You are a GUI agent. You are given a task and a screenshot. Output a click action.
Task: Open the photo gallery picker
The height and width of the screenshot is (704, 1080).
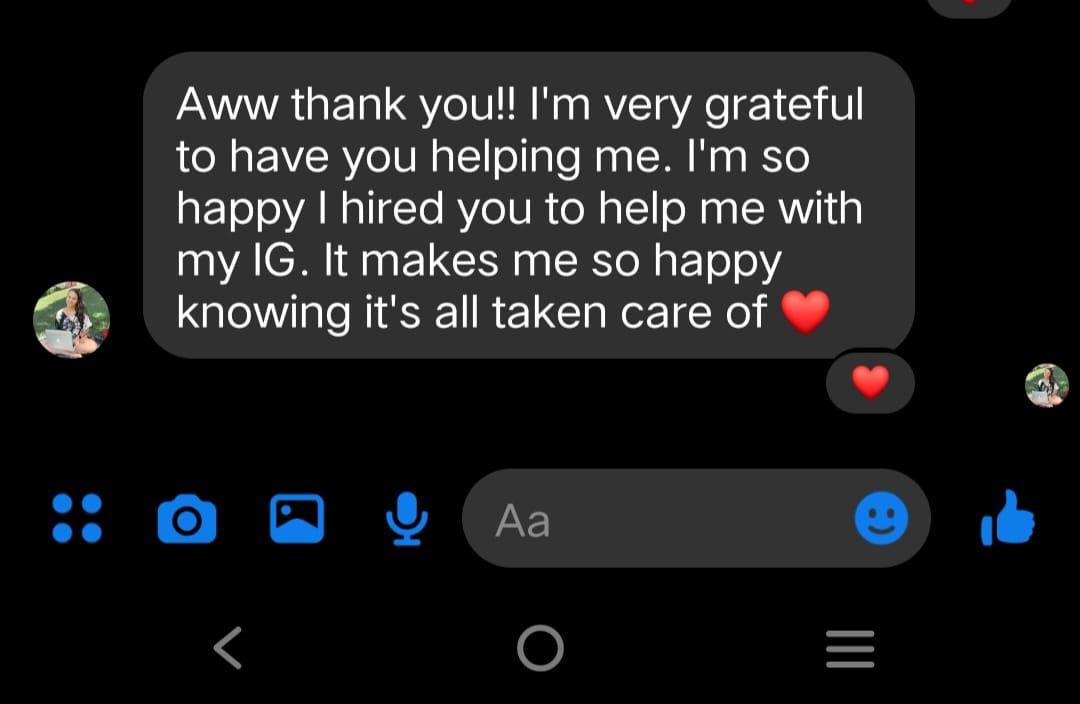point(297,519)
